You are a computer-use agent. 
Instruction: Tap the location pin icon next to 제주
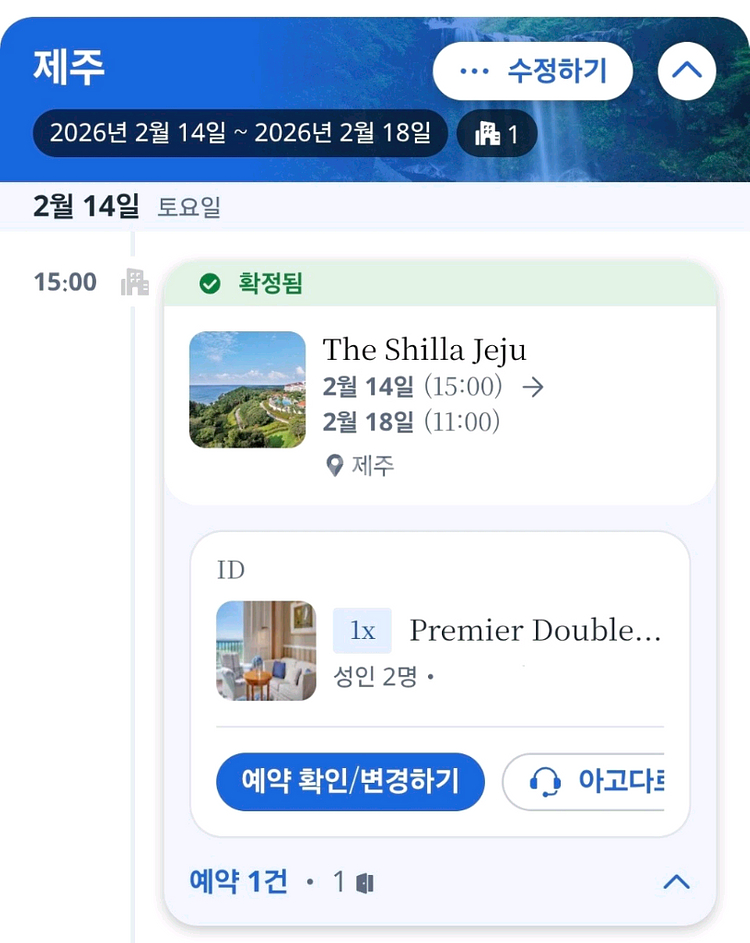click(334, 465)
